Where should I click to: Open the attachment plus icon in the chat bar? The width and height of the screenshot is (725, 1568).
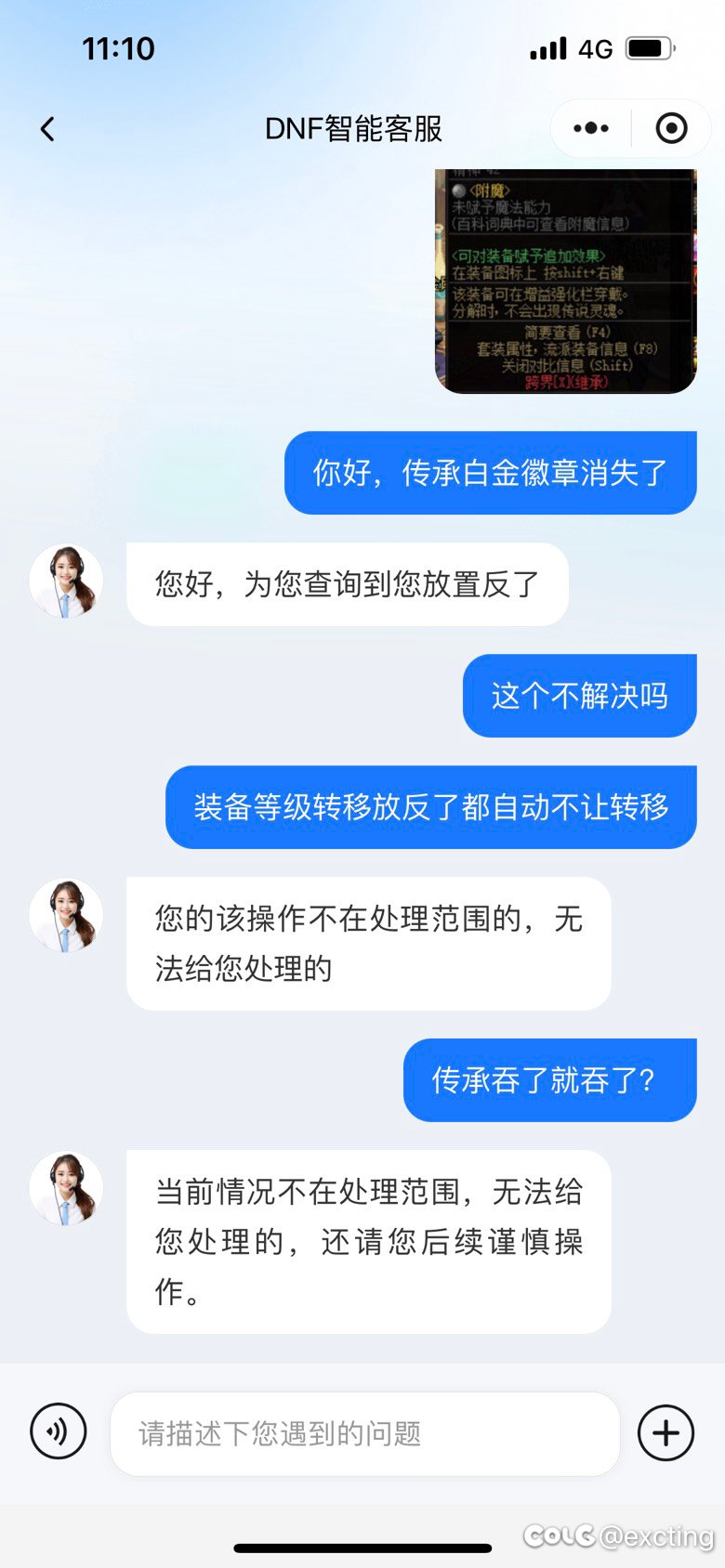point(666,1433)
